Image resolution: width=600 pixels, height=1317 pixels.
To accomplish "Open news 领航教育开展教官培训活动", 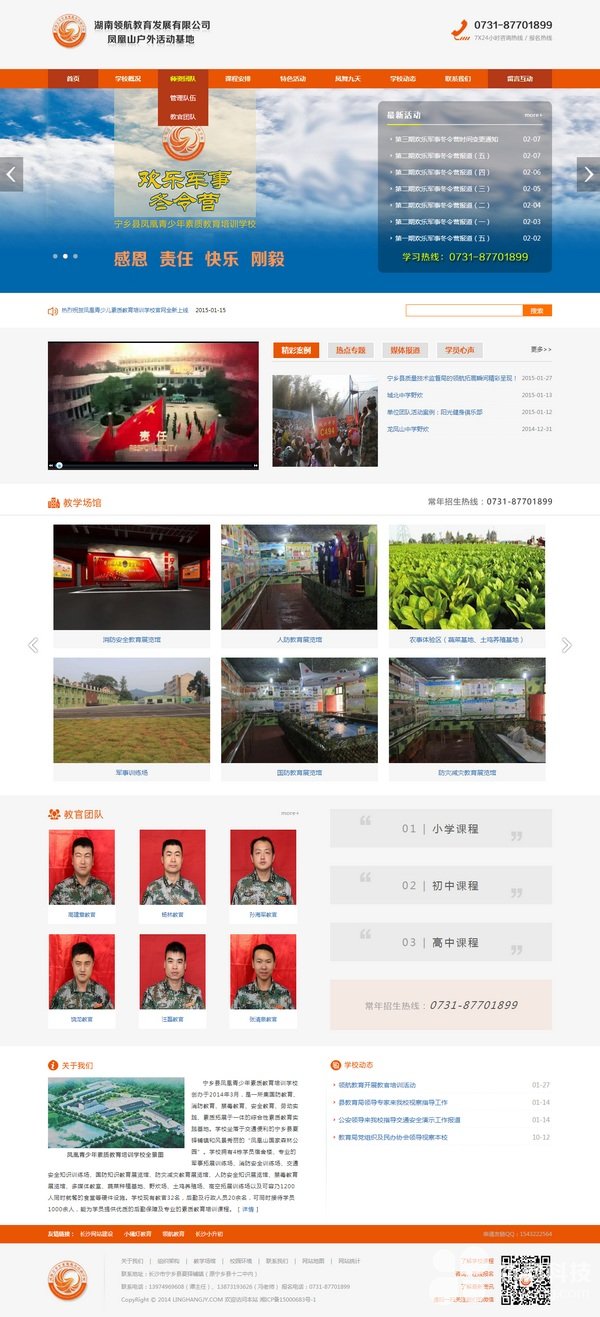I will click(x=377, y=1085).
